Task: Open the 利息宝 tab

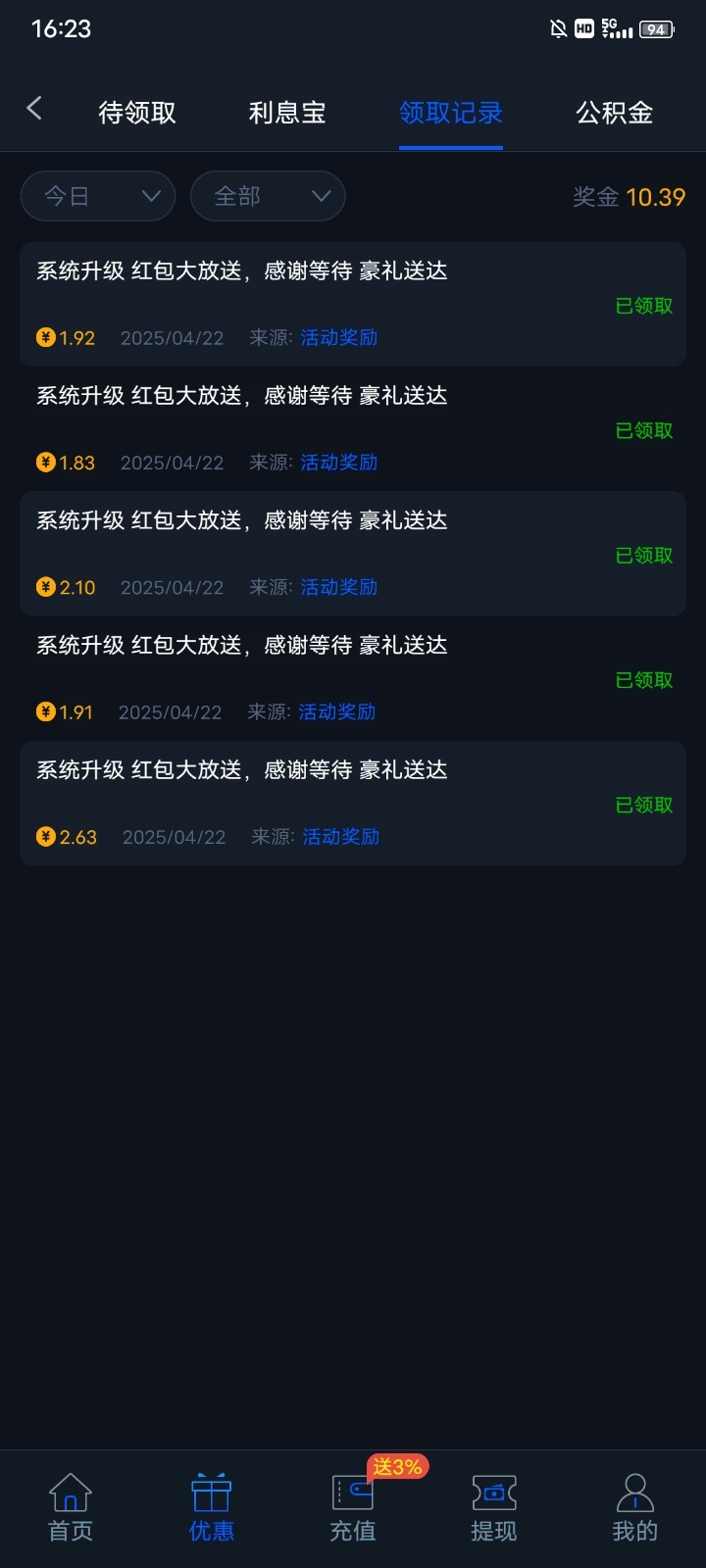Action: tap(287, 113)
